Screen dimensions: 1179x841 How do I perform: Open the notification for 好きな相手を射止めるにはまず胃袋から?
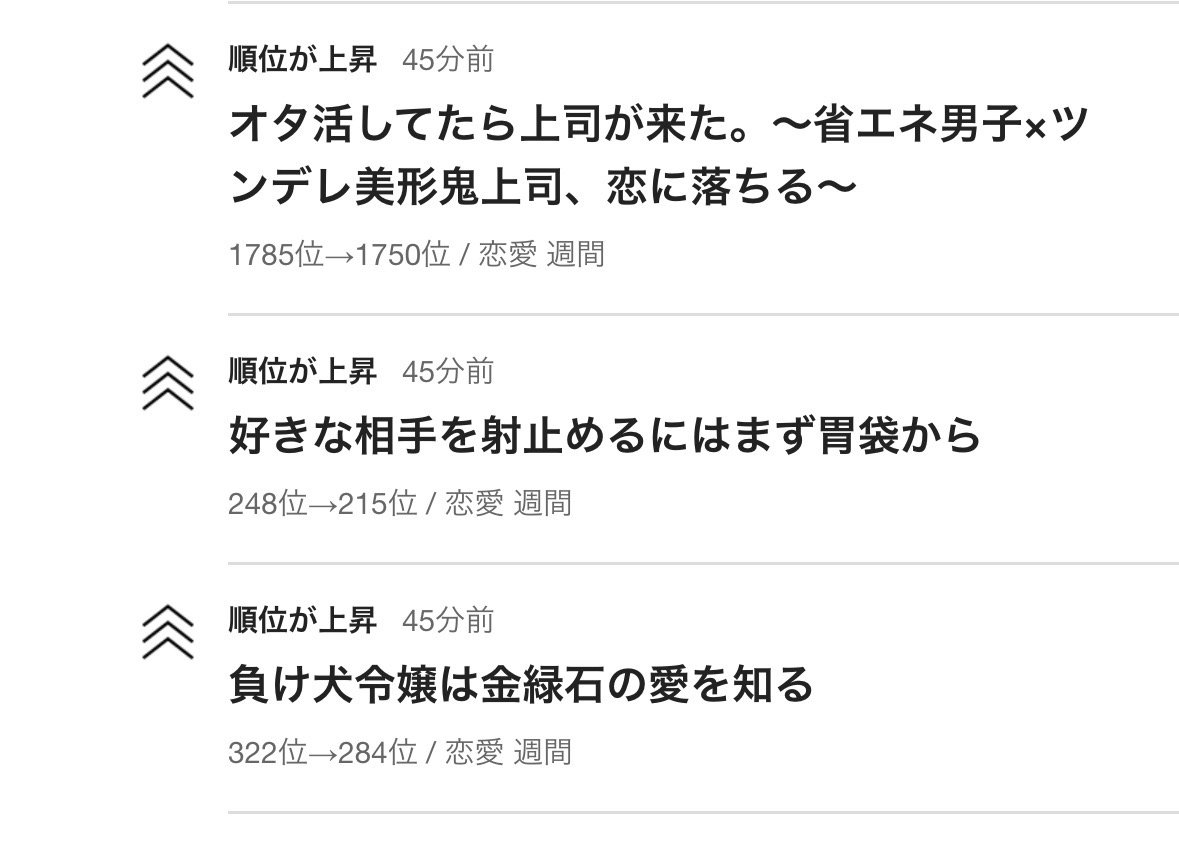pos(604,436)
